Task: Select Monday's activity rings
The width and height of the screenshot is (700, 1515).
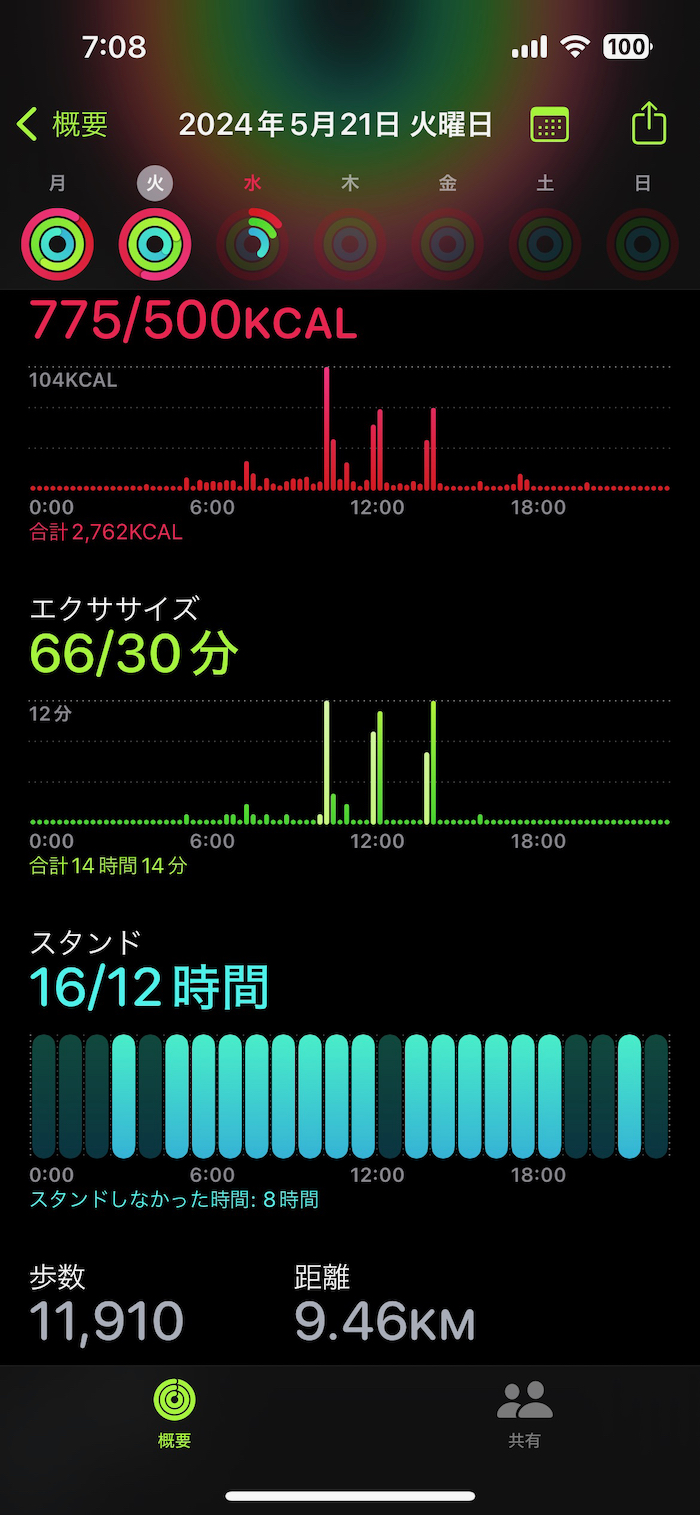Action: pos(57,243)
